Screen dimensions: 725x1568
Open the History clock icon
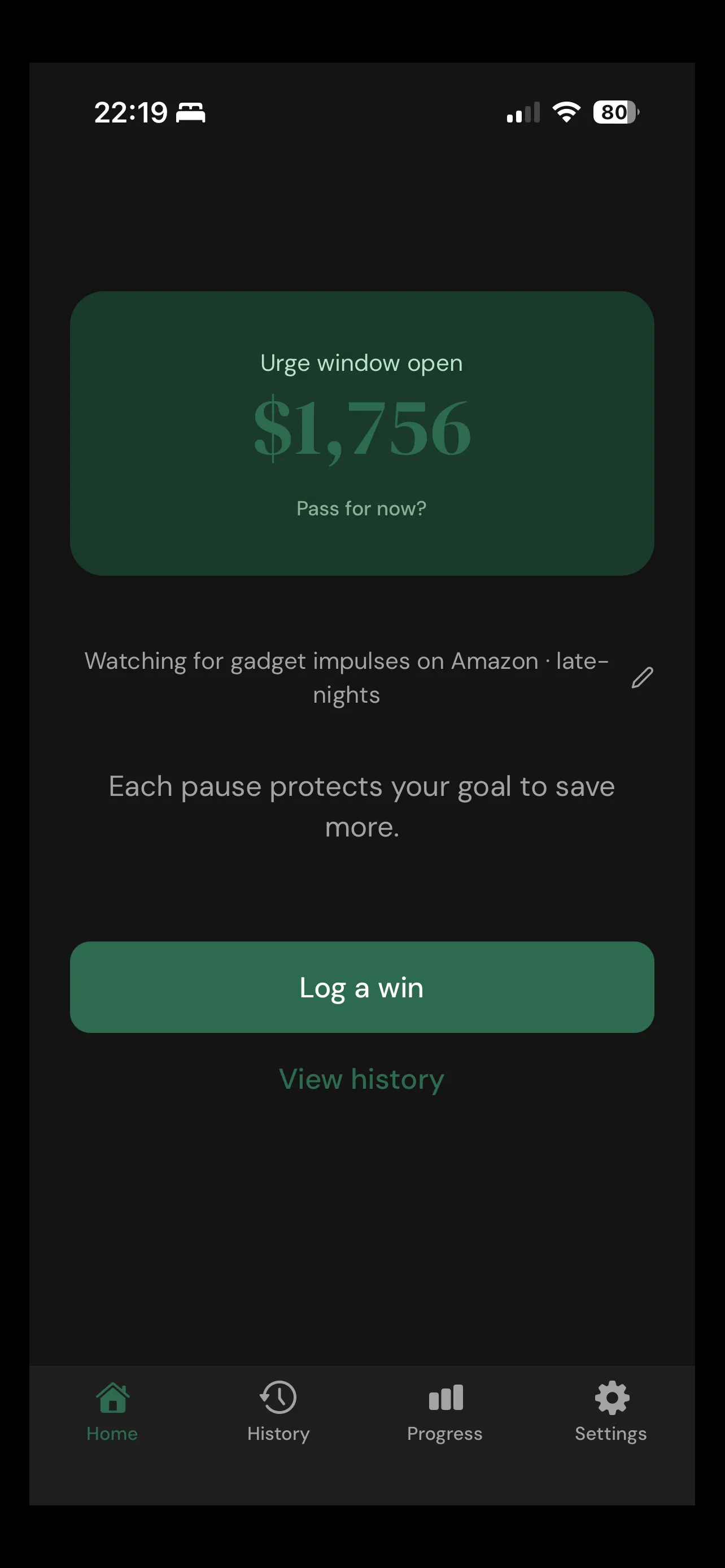tap(278, 1398)
